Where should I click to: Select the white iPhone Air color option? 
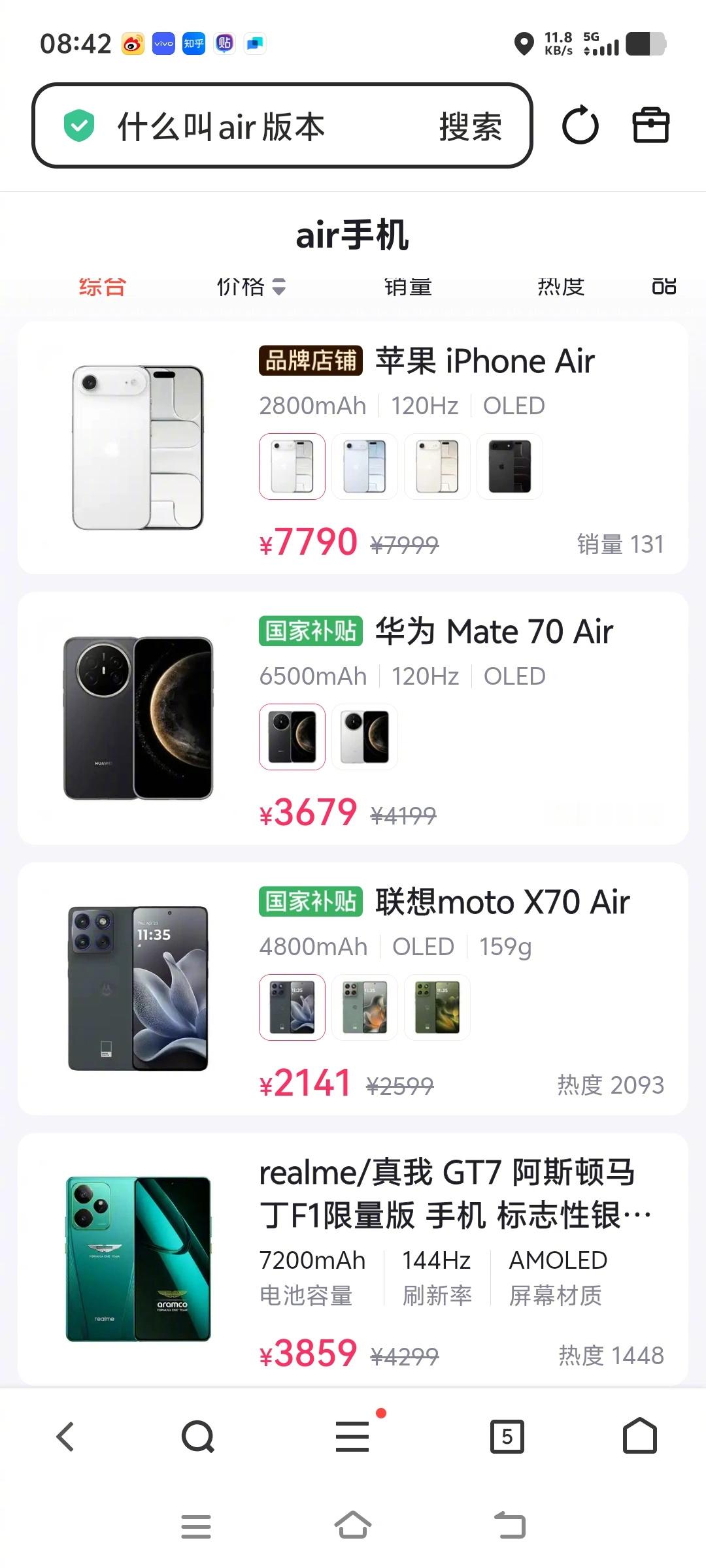[292, 467]
